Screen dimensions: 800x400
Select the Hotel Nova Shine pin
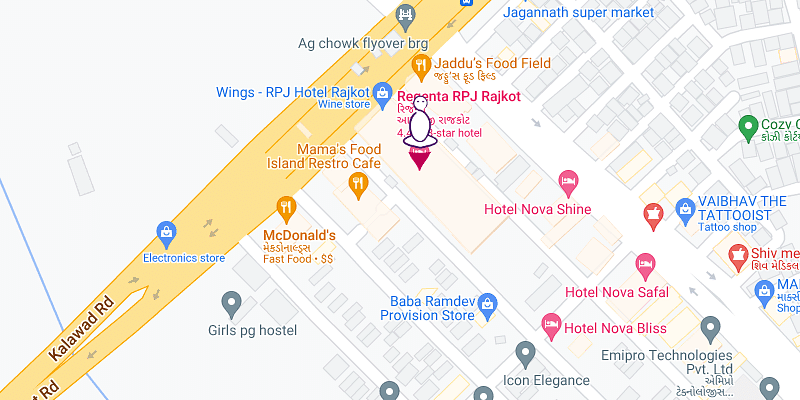[569, 183]
